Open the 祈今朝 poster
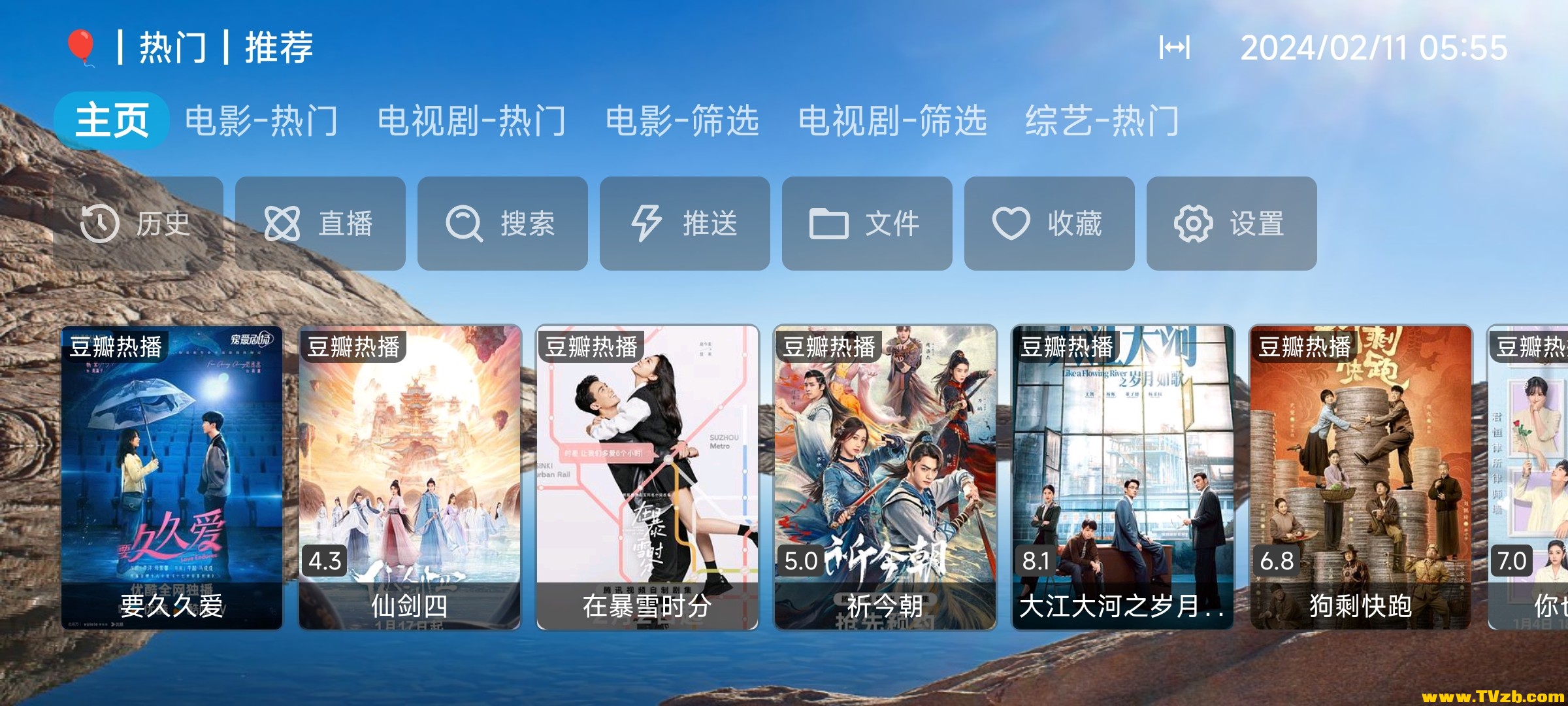Viewport: 1568px width, 706px height. (885, 477)
